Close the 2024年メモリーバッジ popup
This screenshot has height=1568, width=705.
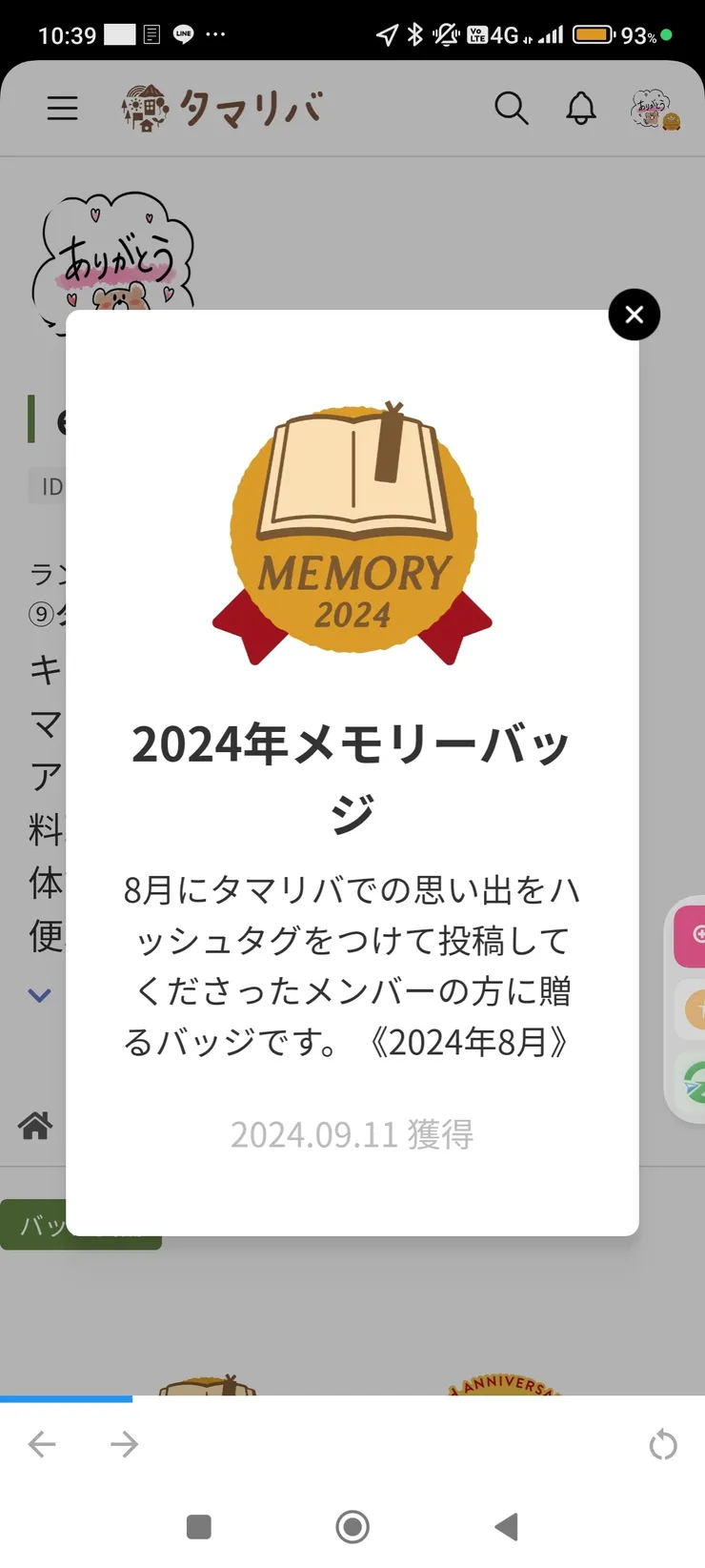pos(634,315)
